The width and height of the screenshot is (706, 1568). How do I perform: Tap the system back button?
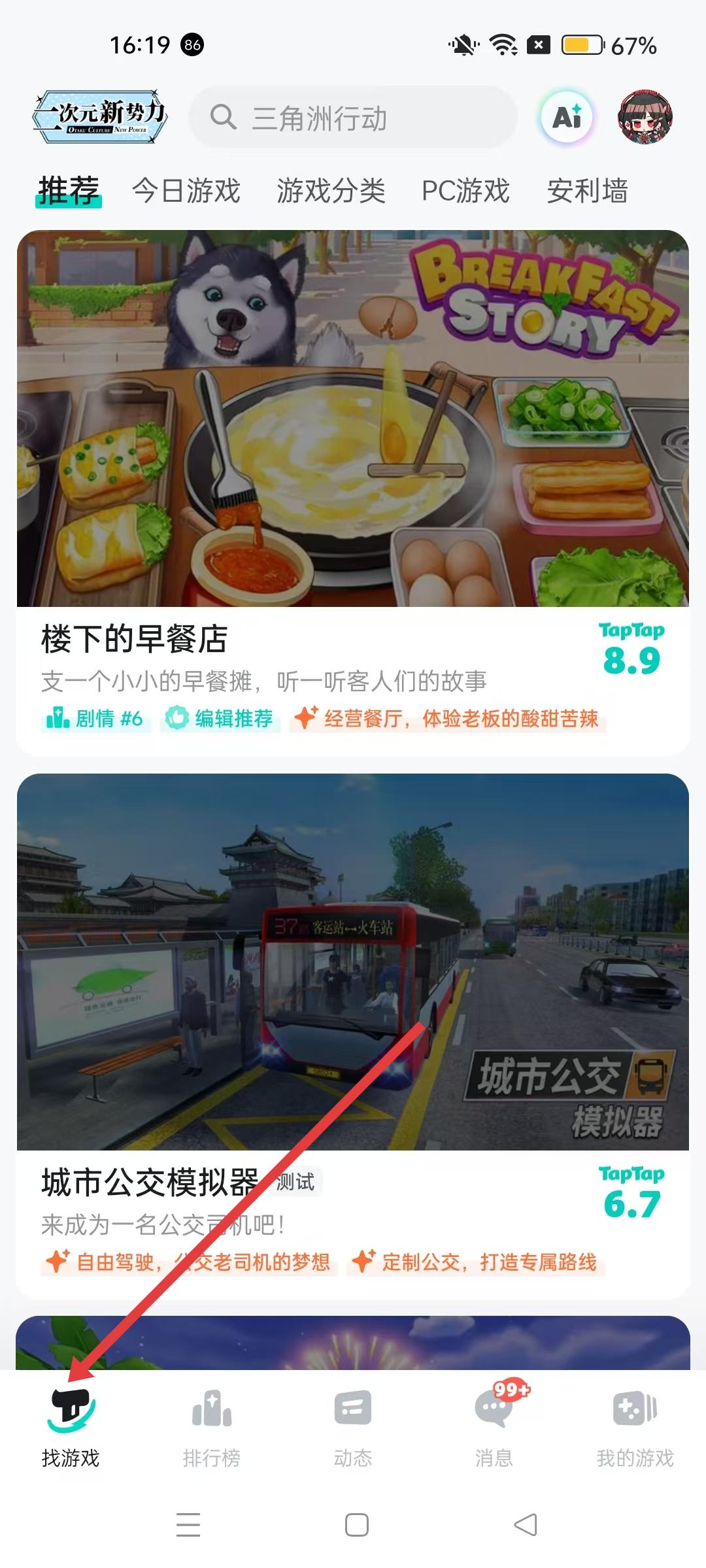[x=525, y=1525]
